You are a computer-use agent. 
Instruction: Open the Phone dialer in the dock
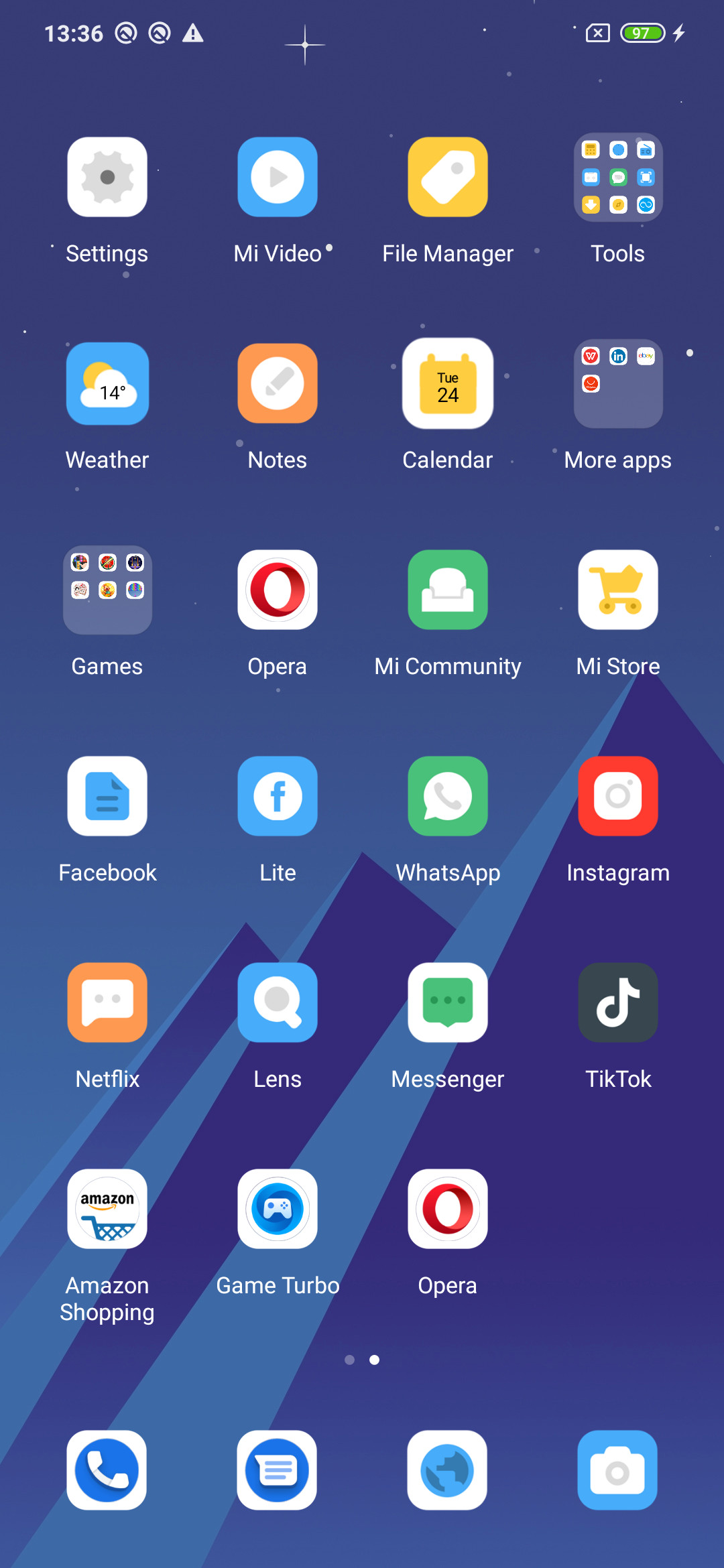(x=107, y=1470)
